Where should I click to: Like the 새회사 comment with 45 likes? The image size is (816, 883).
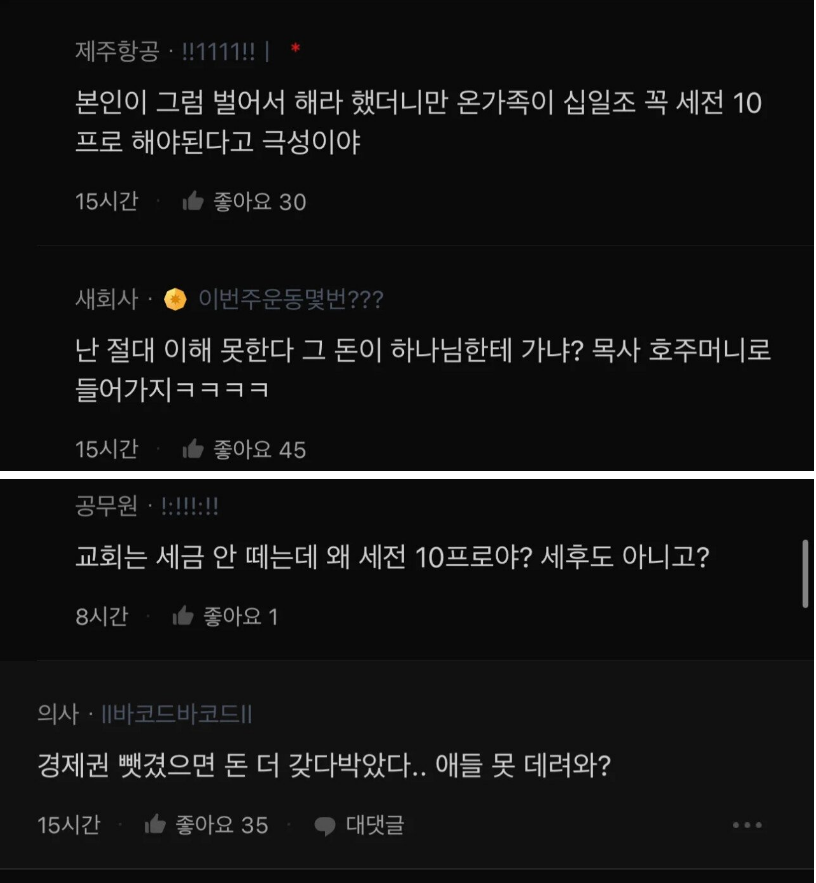[x=194, y=450]
